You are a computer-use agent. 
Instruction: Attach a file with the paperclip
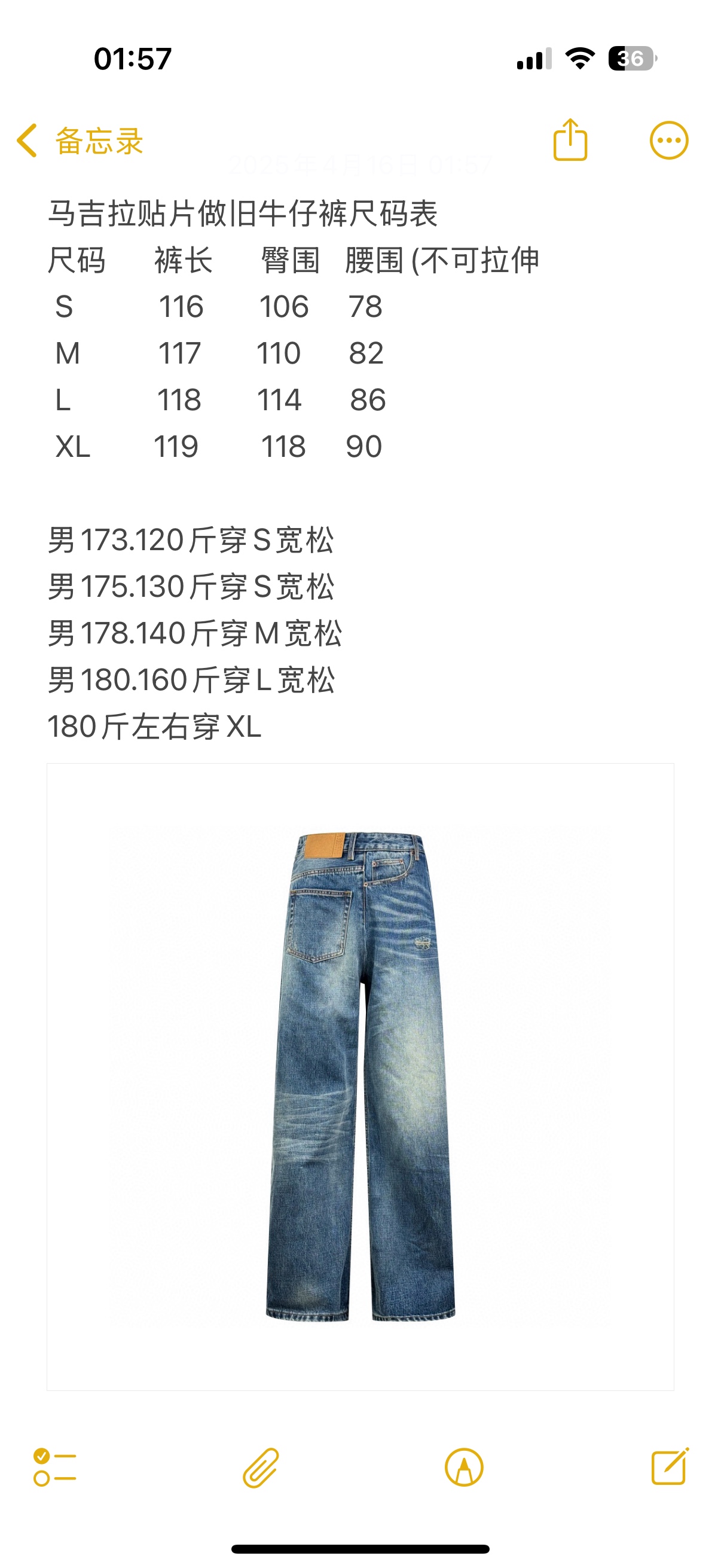click(x=261, y=1467)
